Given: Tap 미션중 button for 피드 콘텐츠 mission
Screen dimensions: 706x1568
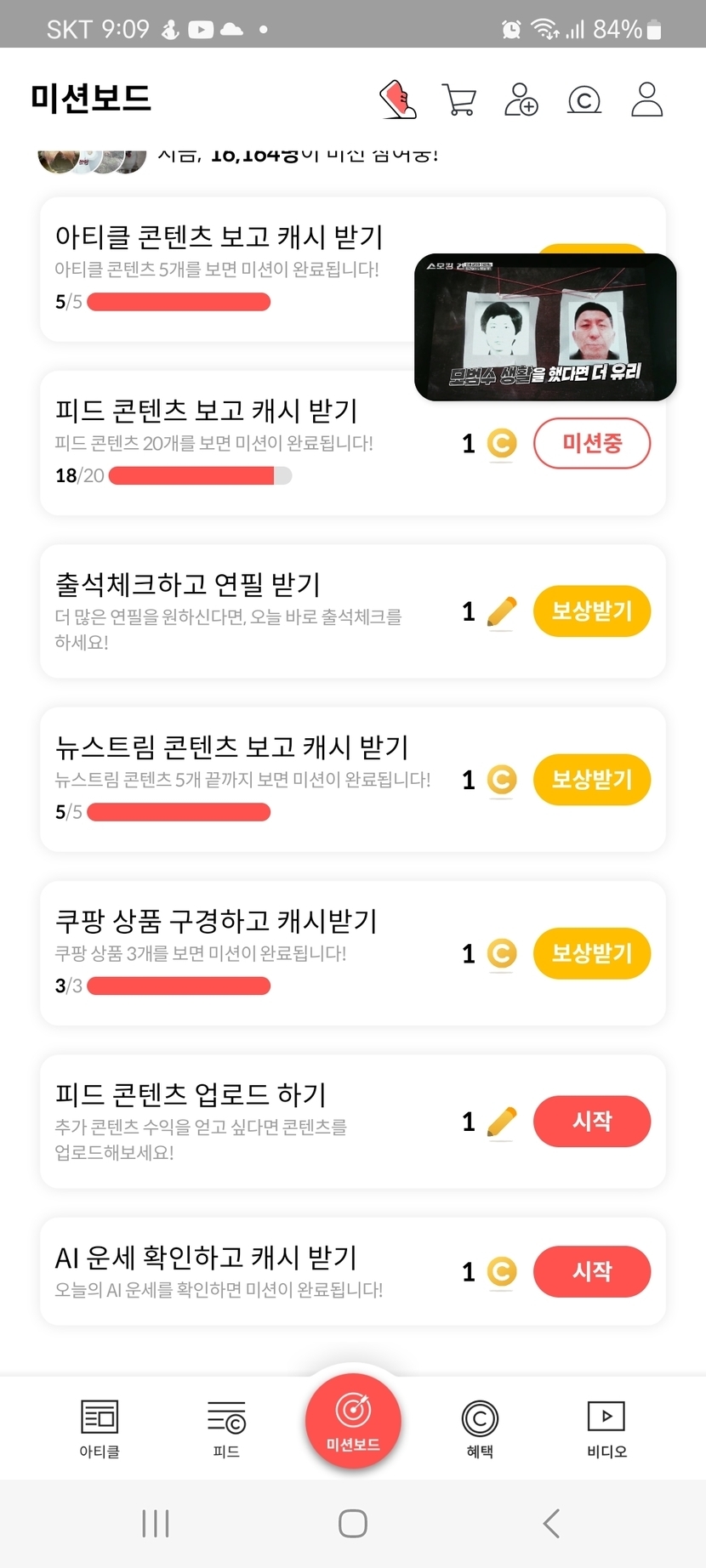Looking at the screenshot, I should (x=592, y=443).
